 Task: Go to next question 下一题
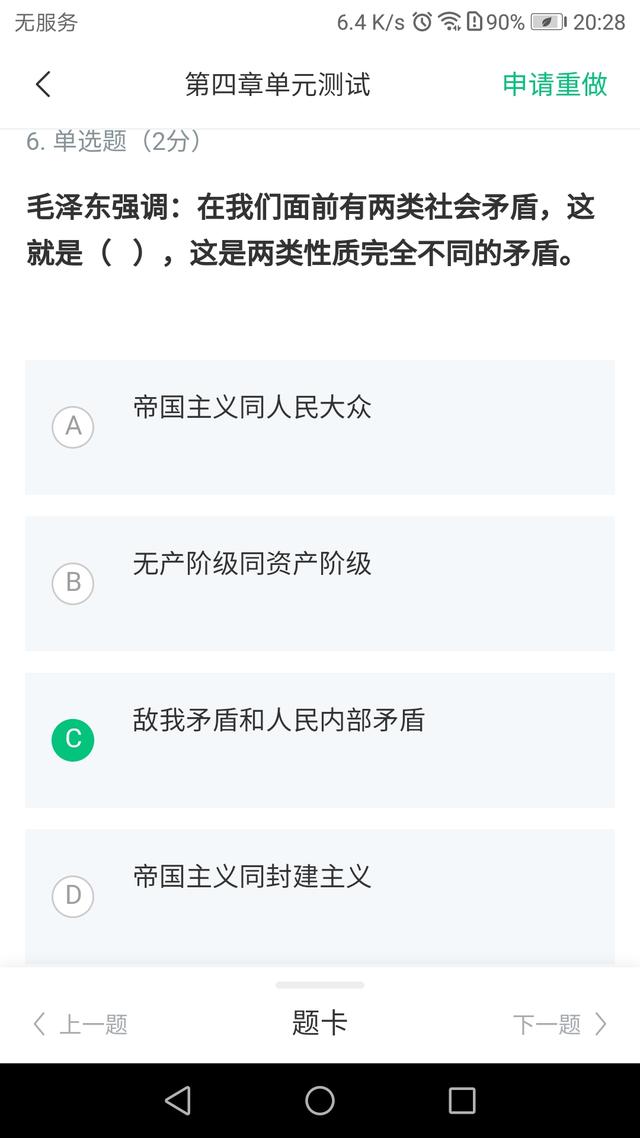pos(559,1024)
